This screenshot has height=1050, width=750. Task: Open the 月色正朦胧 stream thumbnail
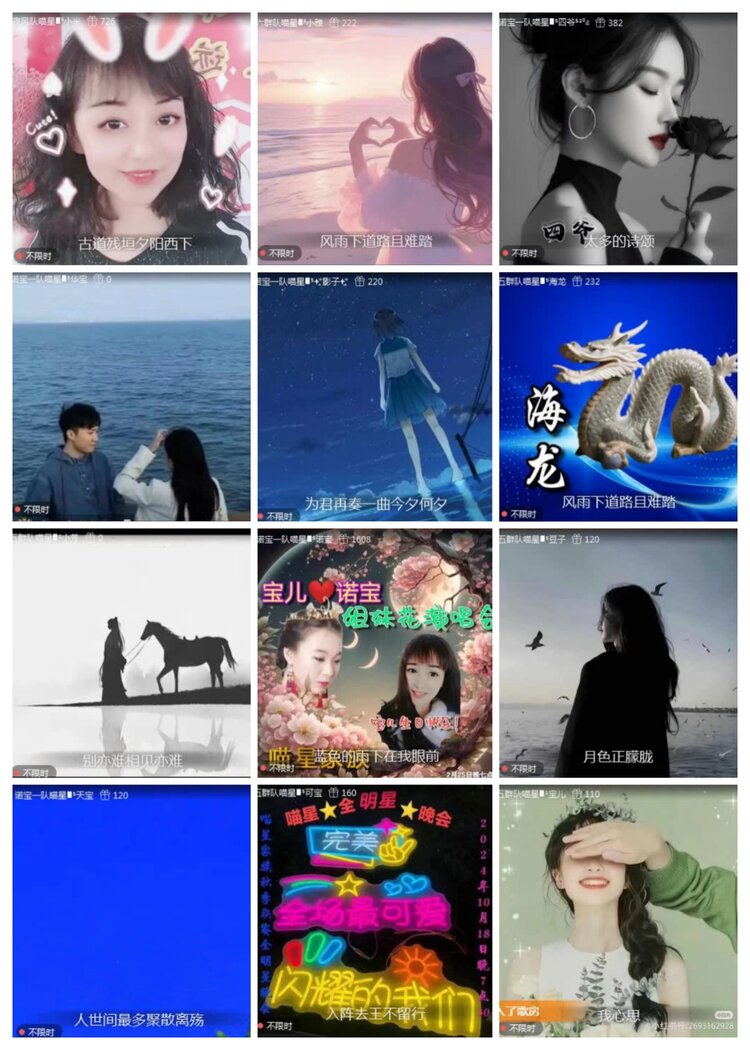pos(620,650)
